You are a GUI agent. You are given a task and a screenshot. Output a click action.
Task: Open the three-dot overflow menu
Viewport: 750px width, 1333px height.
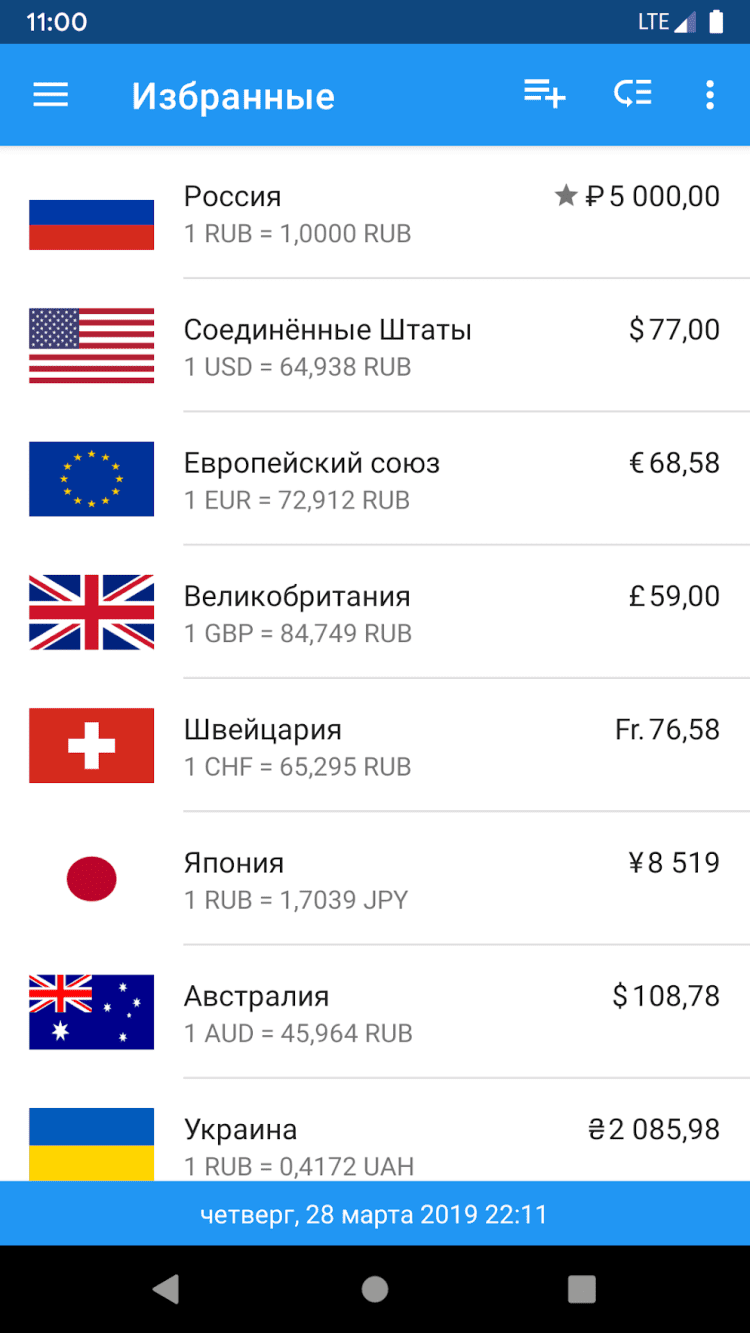tap(709, 95)
